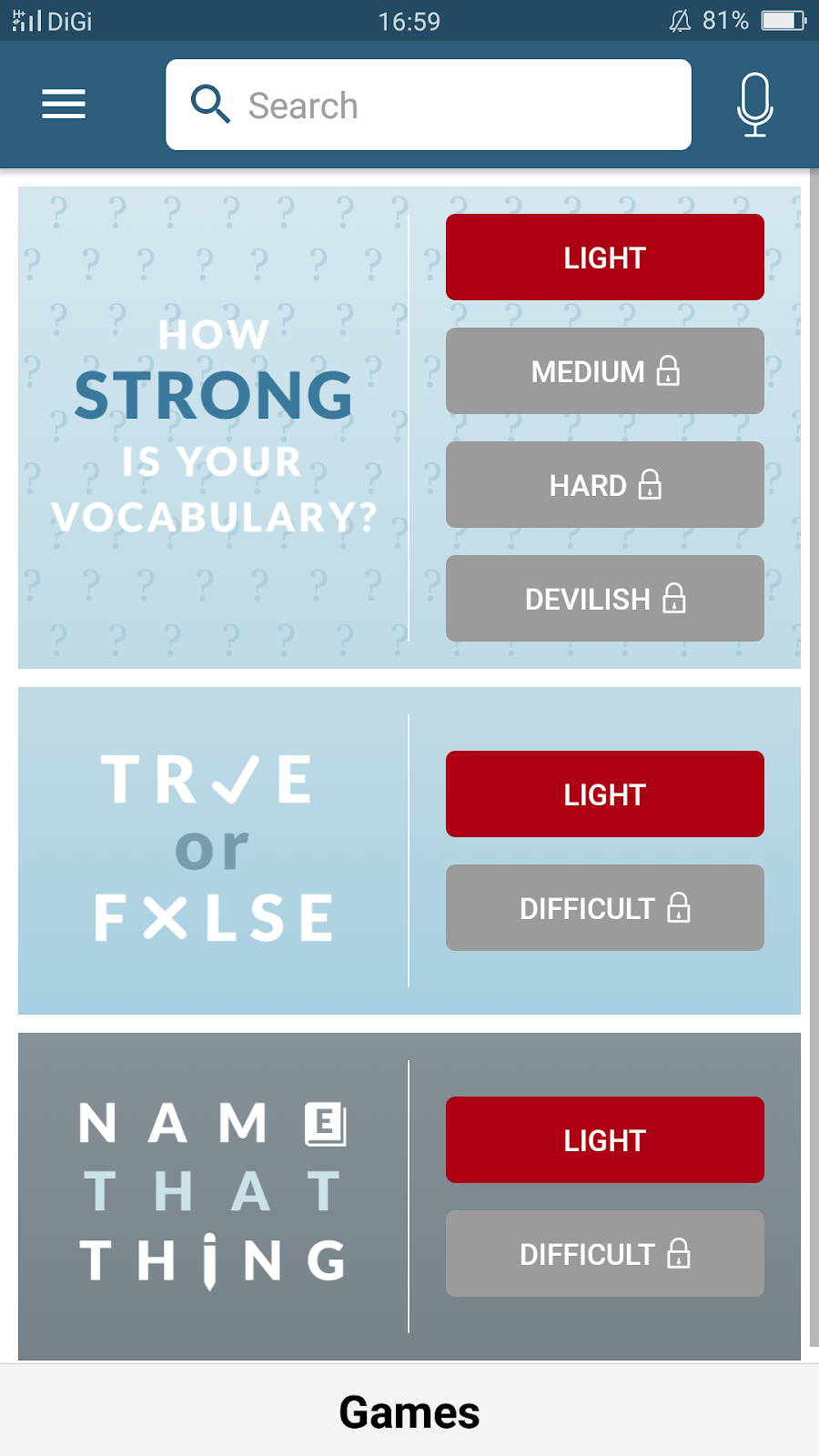Tap the locked Devilish vocabulary level
The image size is (819, 1456).
click(x=604, y=599)
